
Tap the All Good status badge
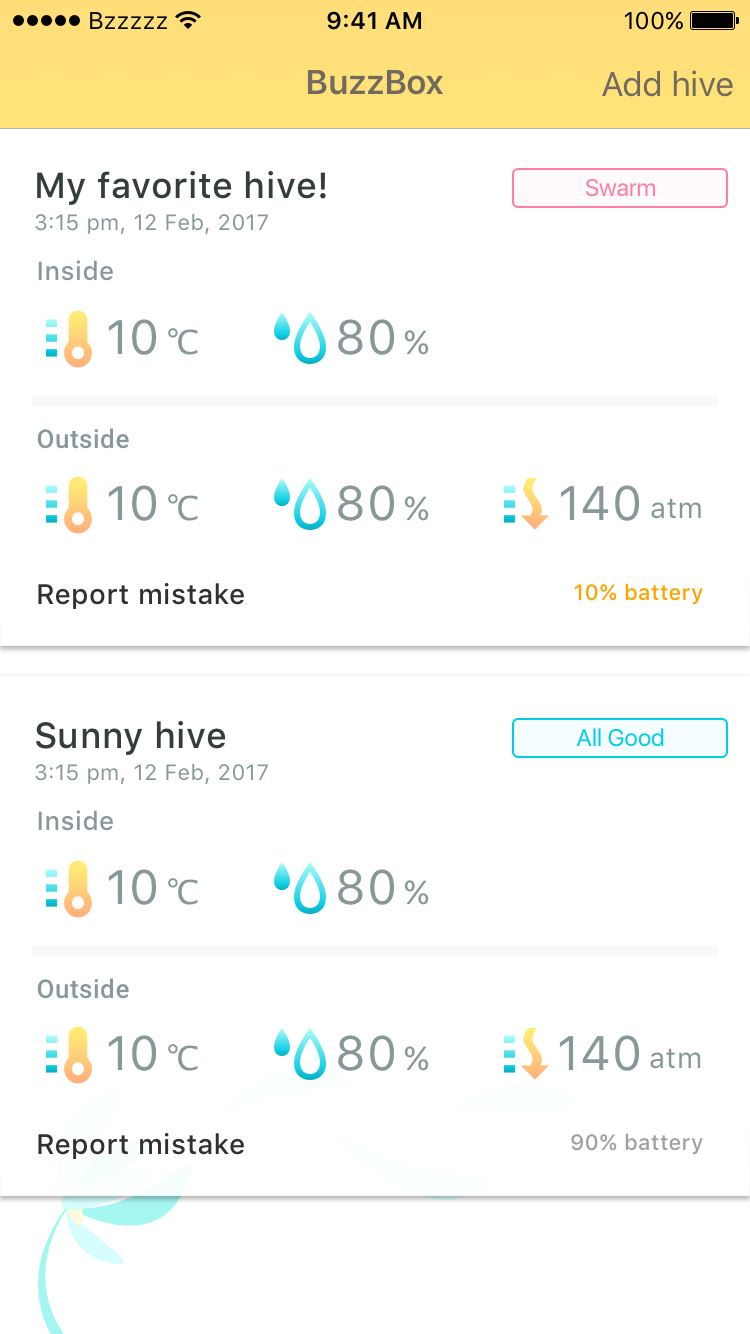(619, 738)
